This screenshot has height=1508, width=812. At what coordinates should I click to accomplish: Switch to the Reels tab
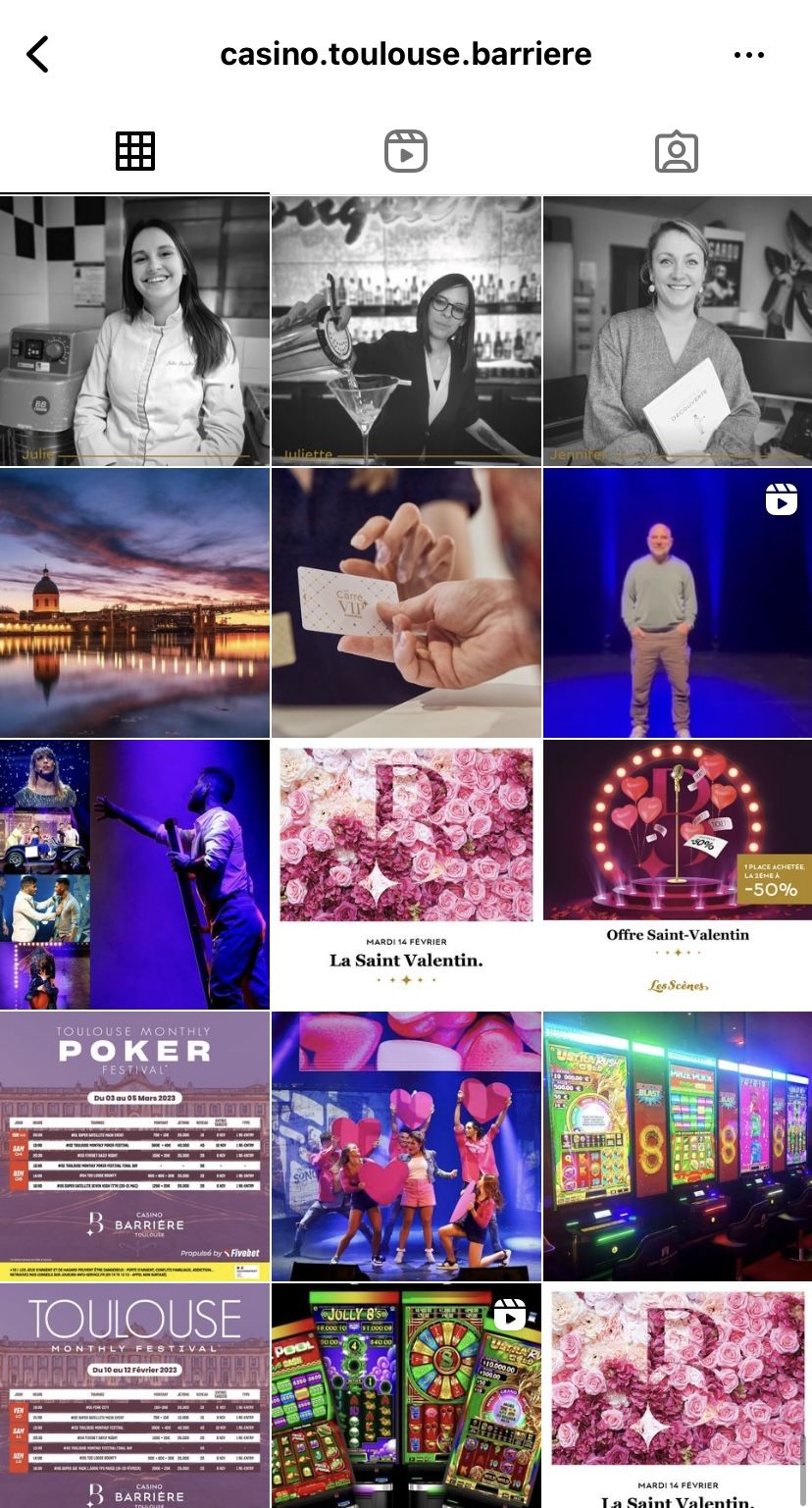tap(405, 152)
